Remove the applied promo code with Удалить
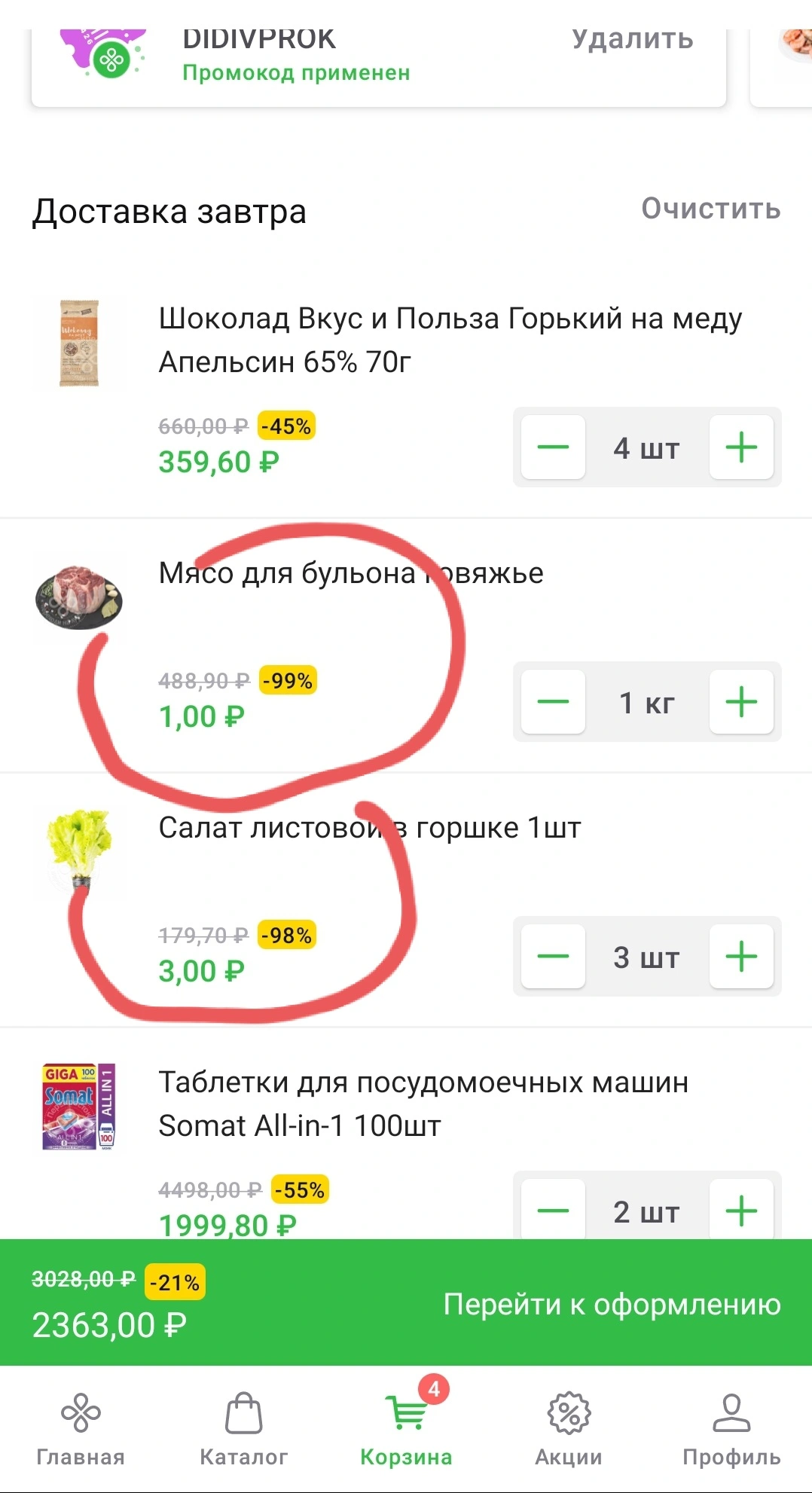The height and width of the screenshot is (1493, 812). tap(632, 39)
